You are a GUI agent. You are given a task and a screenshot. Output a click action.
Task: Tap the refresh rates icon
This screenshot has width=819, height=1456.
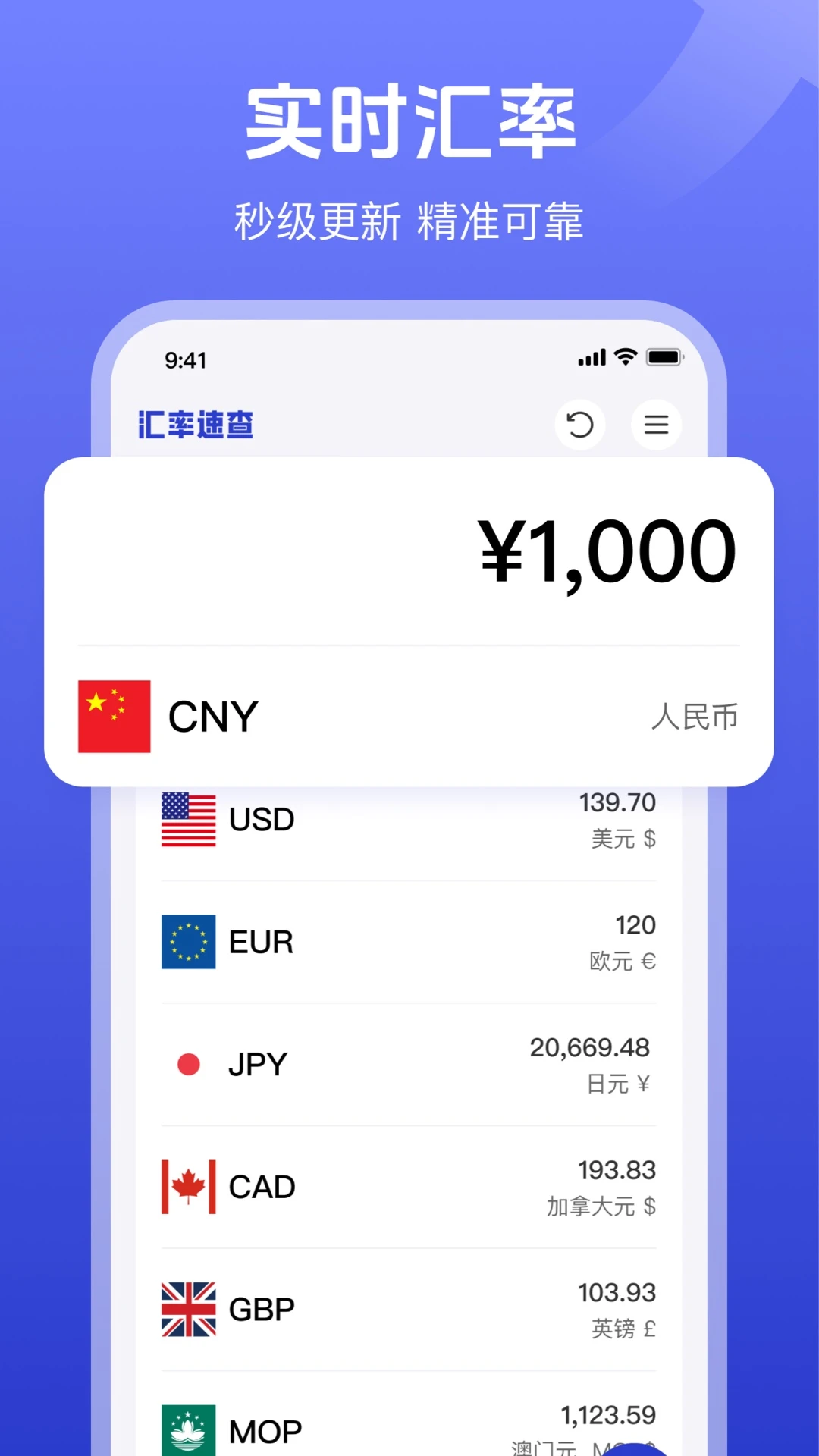579,426
